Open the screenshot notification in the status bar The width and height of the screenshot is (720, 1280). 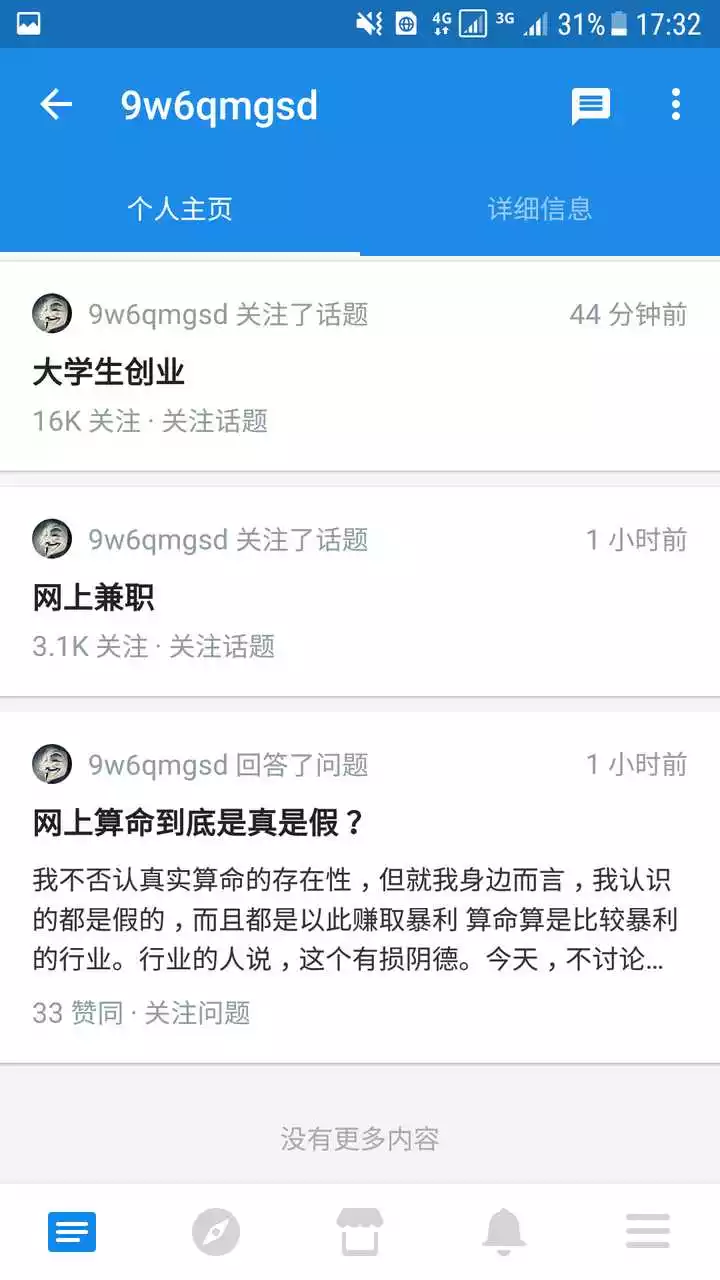[29, 22]
